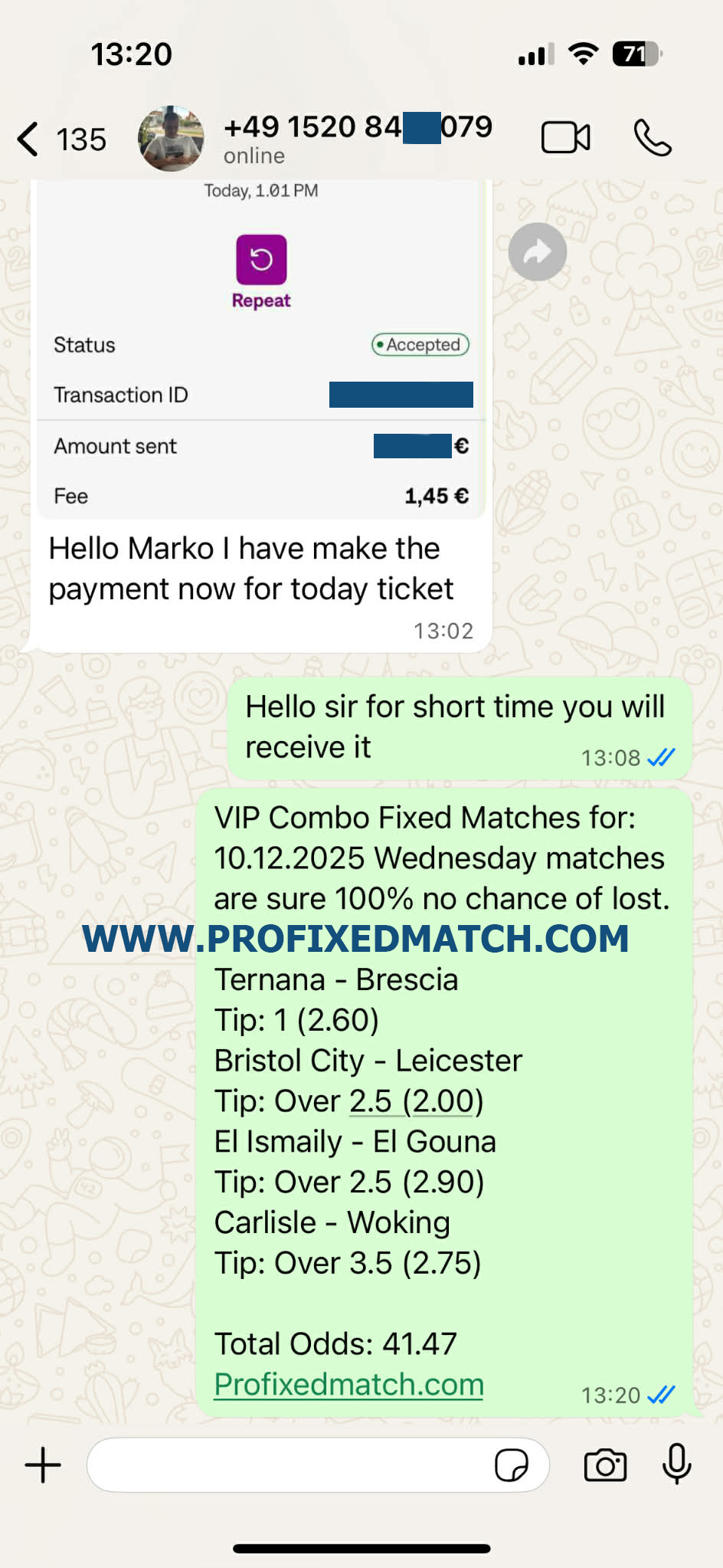Start a voice call

click(x=653, y=139)
